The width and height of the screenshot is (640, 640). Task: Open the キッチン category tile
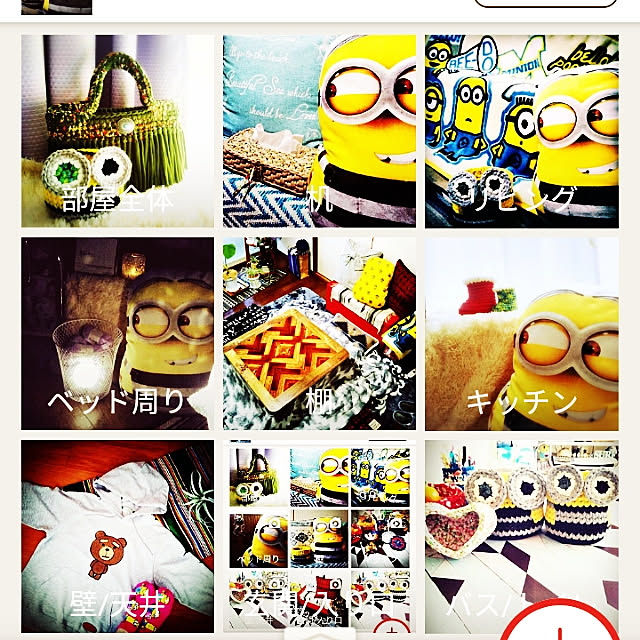(521, 333)
